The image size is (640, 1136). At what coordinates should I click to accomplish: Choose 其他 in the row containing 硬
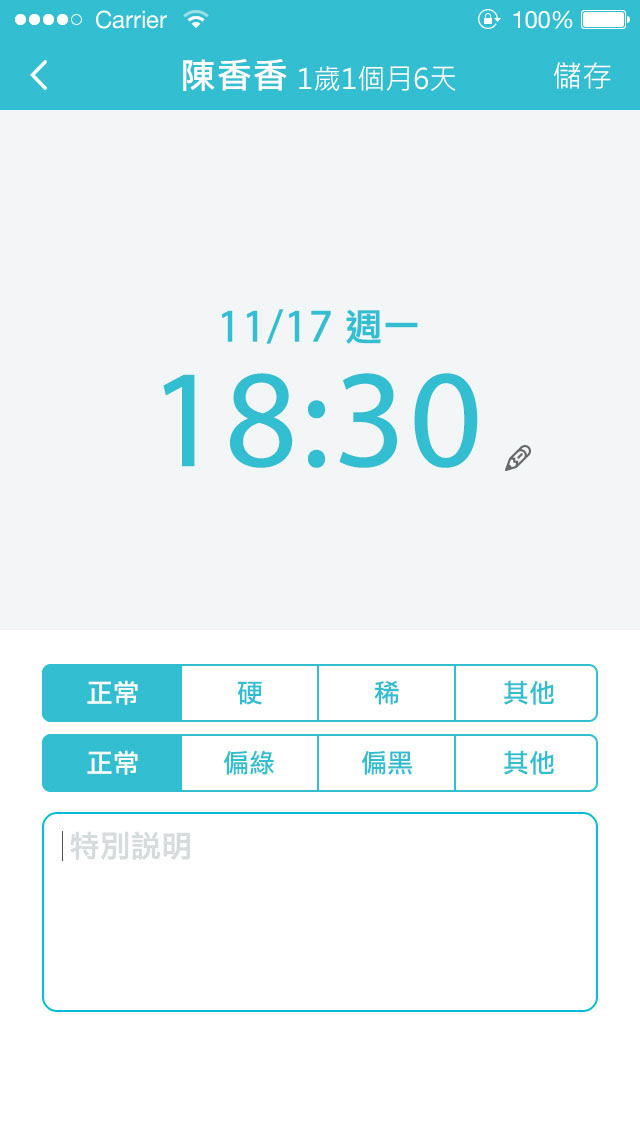(x=527, y=693)
